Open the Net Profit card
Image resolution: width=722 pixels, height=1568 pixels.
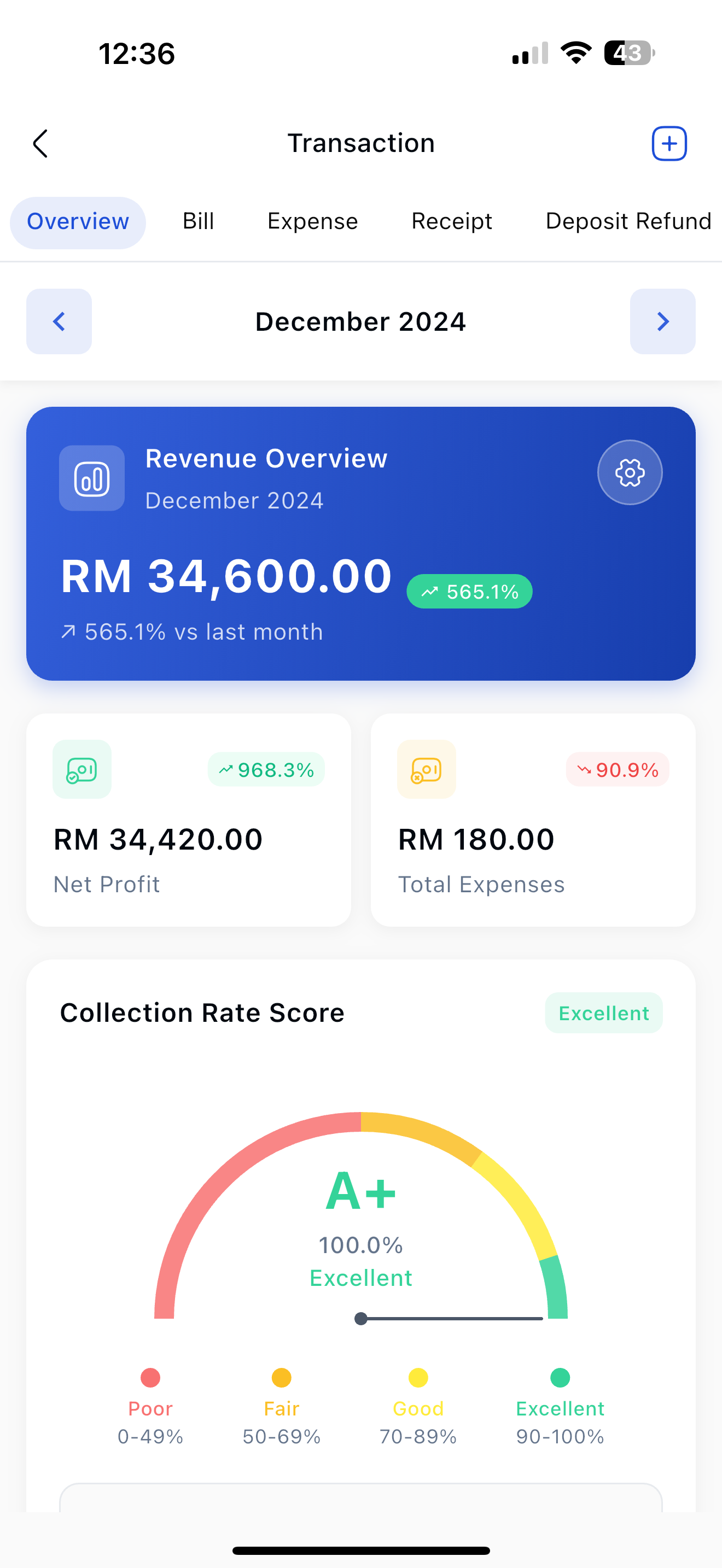point(189,820)
